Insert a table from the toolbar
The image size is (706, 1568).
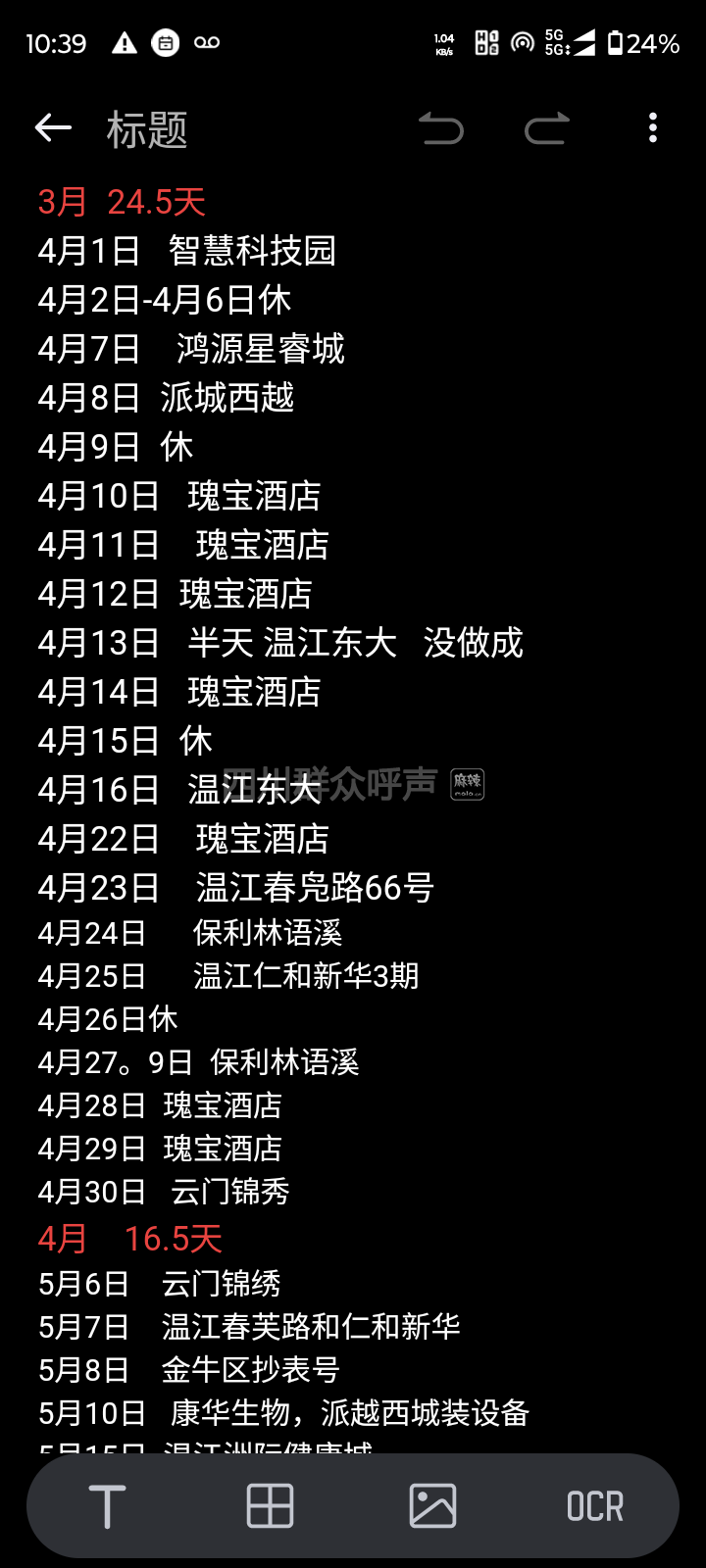coord(270,1506)
